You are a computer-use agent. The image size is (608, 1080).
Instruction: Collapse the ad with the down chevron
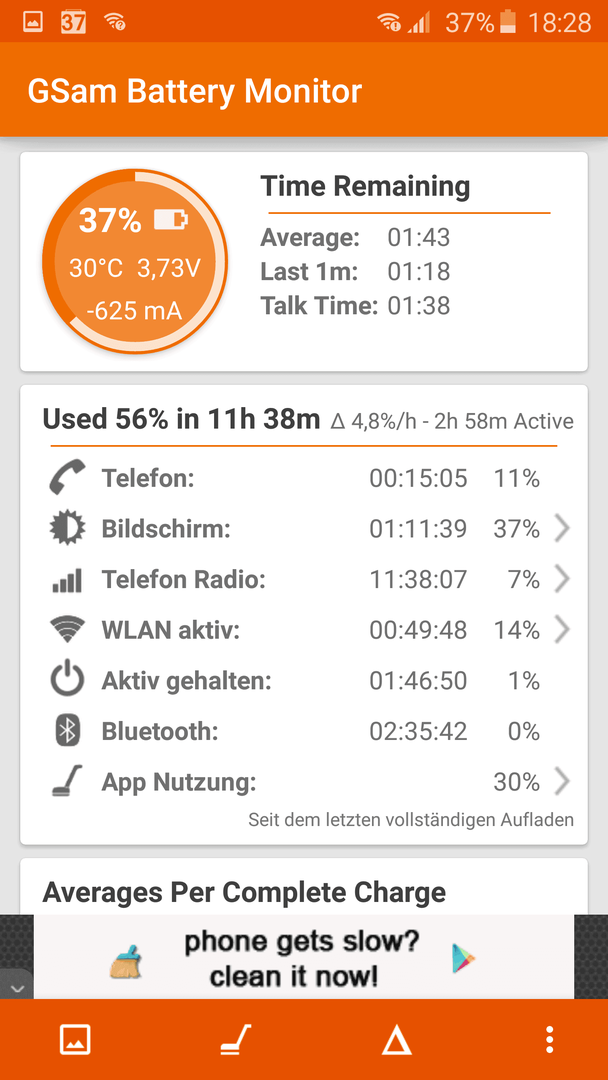17,985
